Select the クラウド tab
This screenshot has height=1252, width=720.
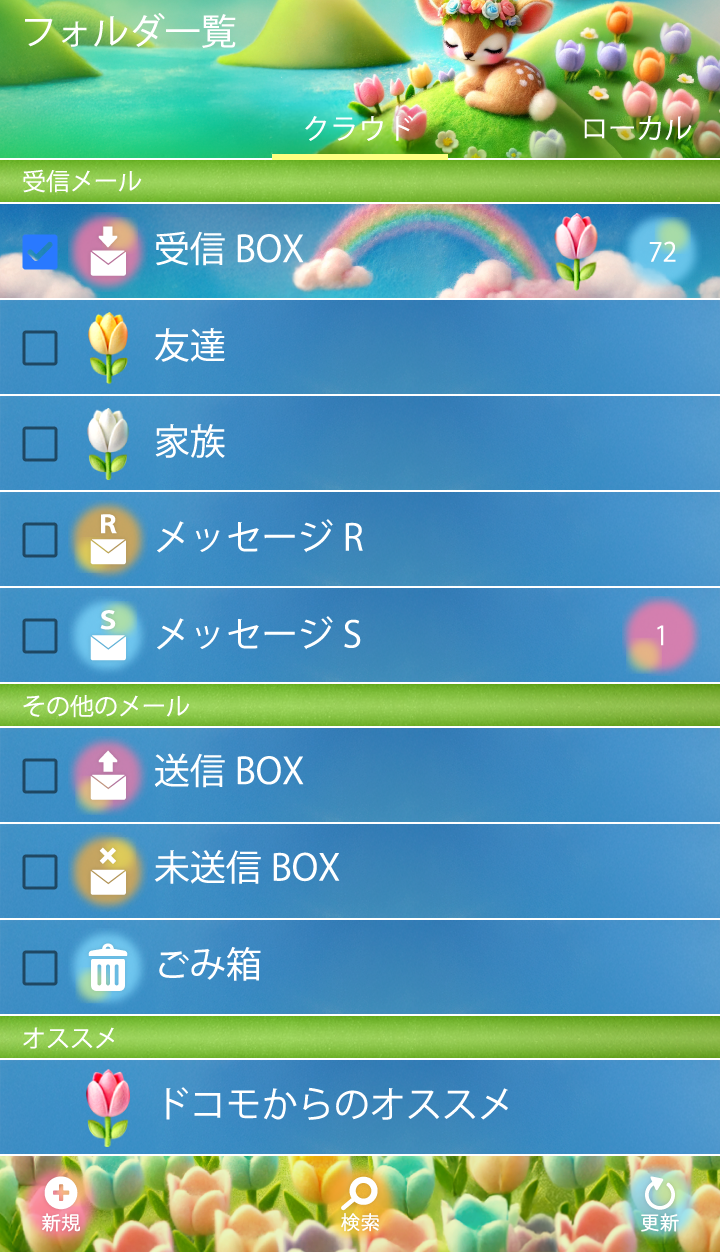coord(359,128)
